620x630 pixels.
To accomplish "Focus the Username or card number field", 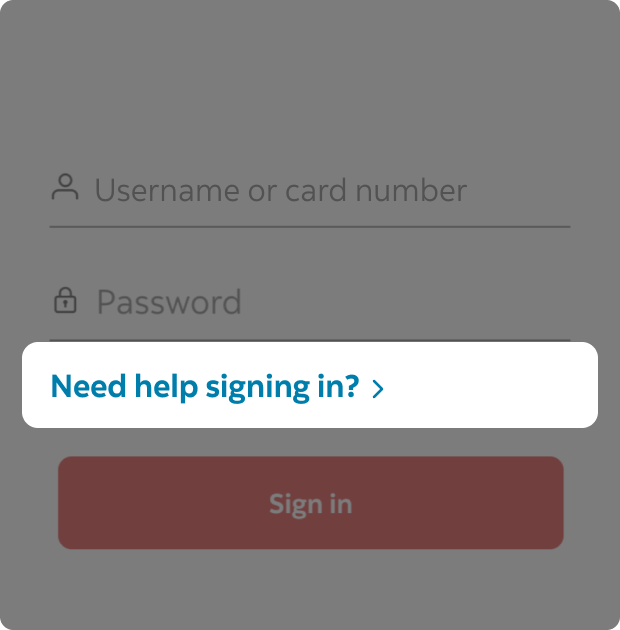I will tap(310, 190).
